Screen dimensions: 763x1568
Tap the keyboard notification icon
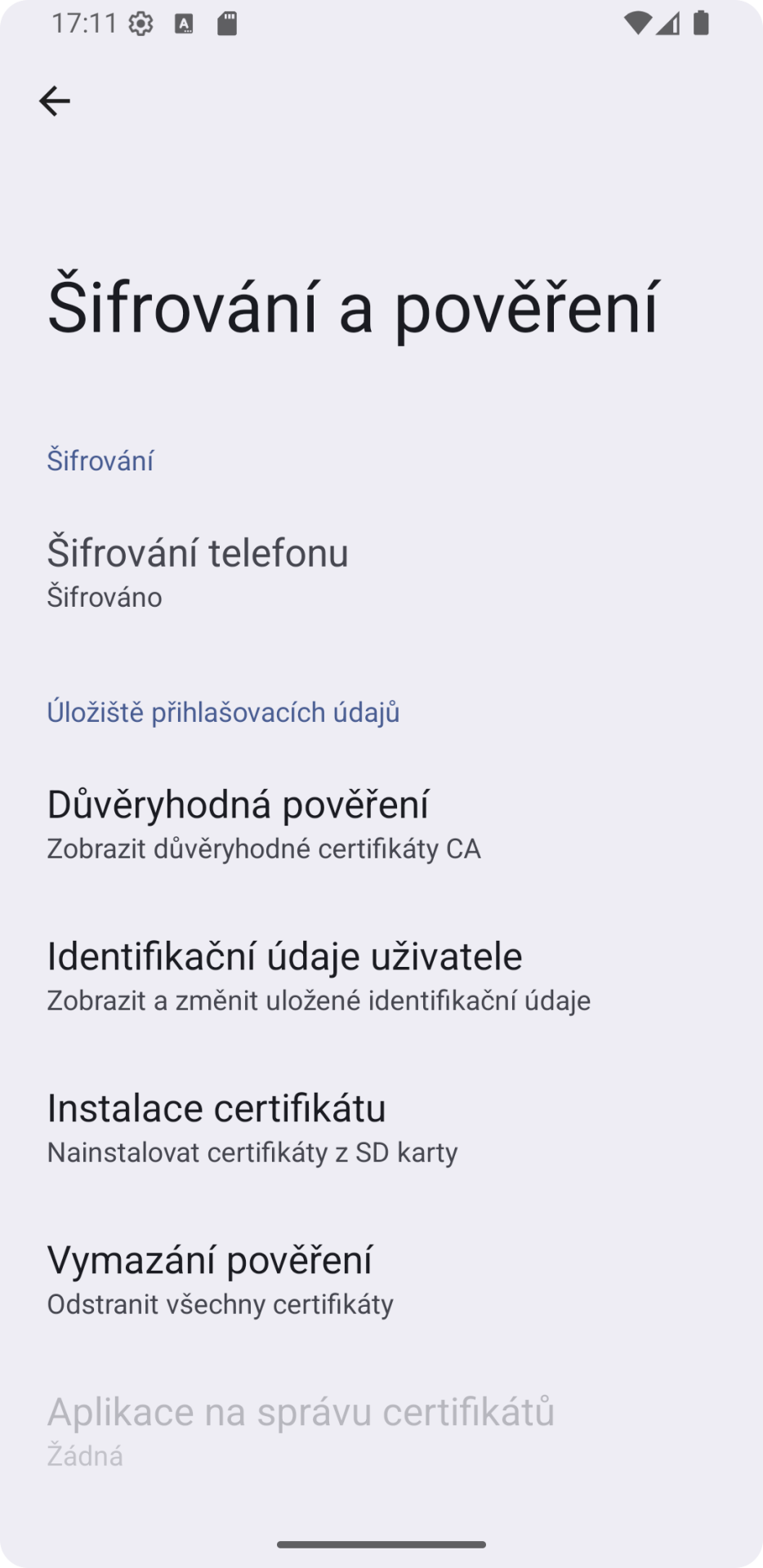pos(185,23)
